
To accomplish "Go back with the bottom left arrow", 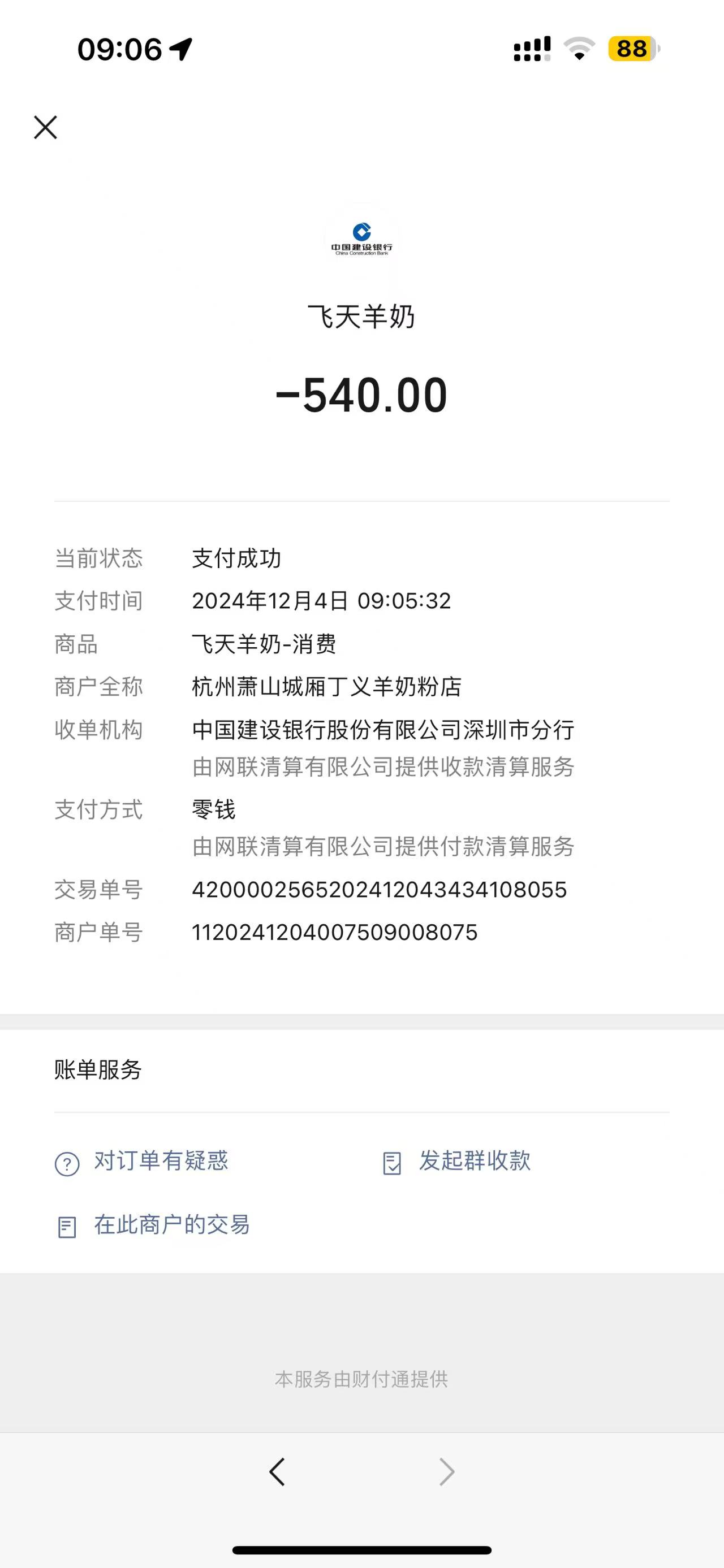I will click(277, 1472).
